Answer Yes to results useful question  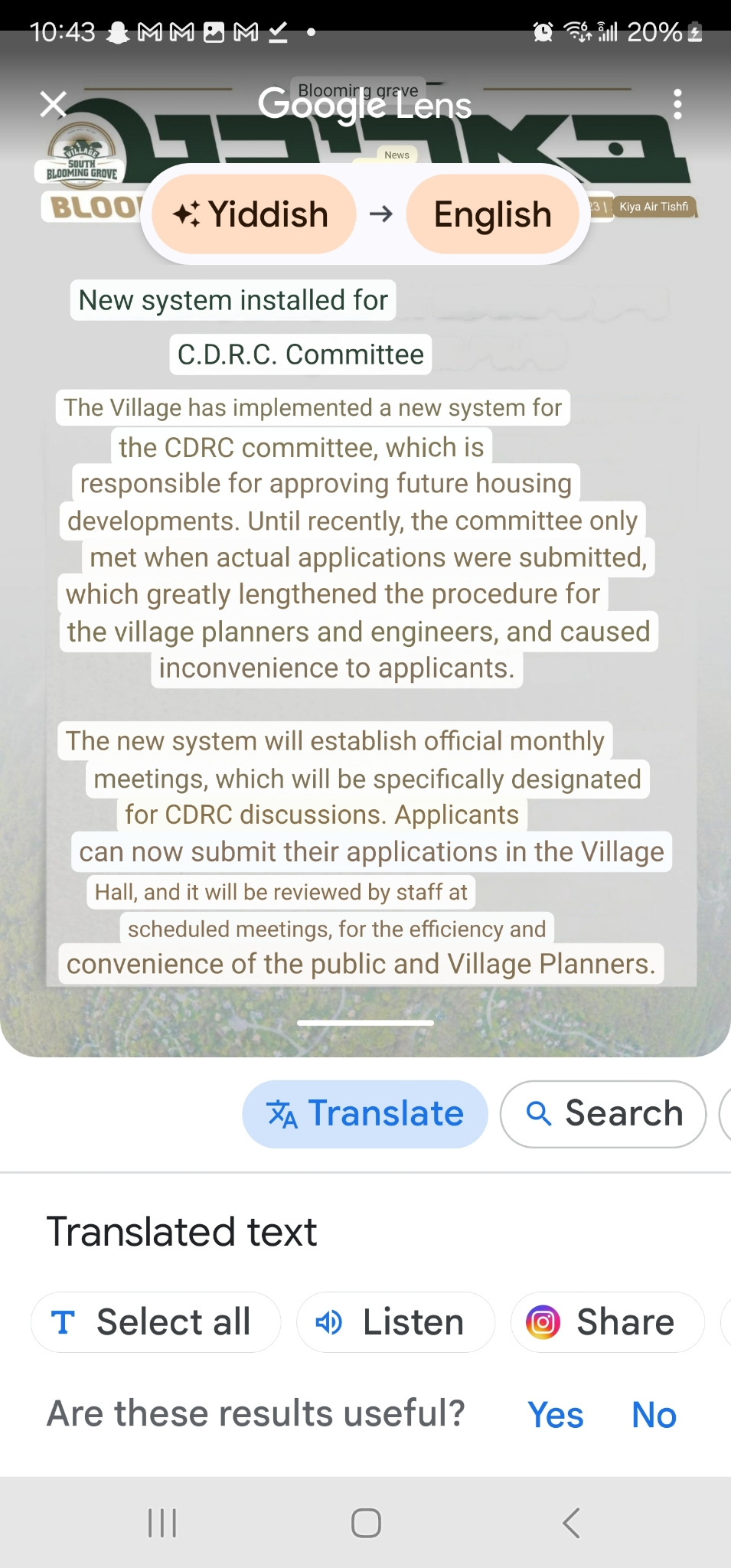(556, 1414)
